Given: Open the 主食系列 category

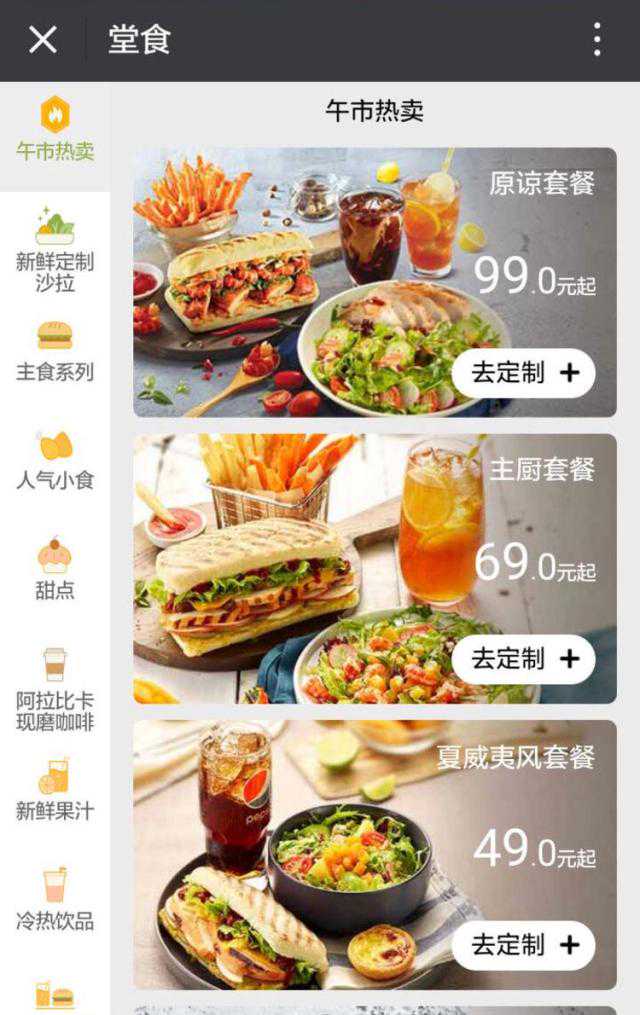Looking at the screenshot, I should 55,352.
